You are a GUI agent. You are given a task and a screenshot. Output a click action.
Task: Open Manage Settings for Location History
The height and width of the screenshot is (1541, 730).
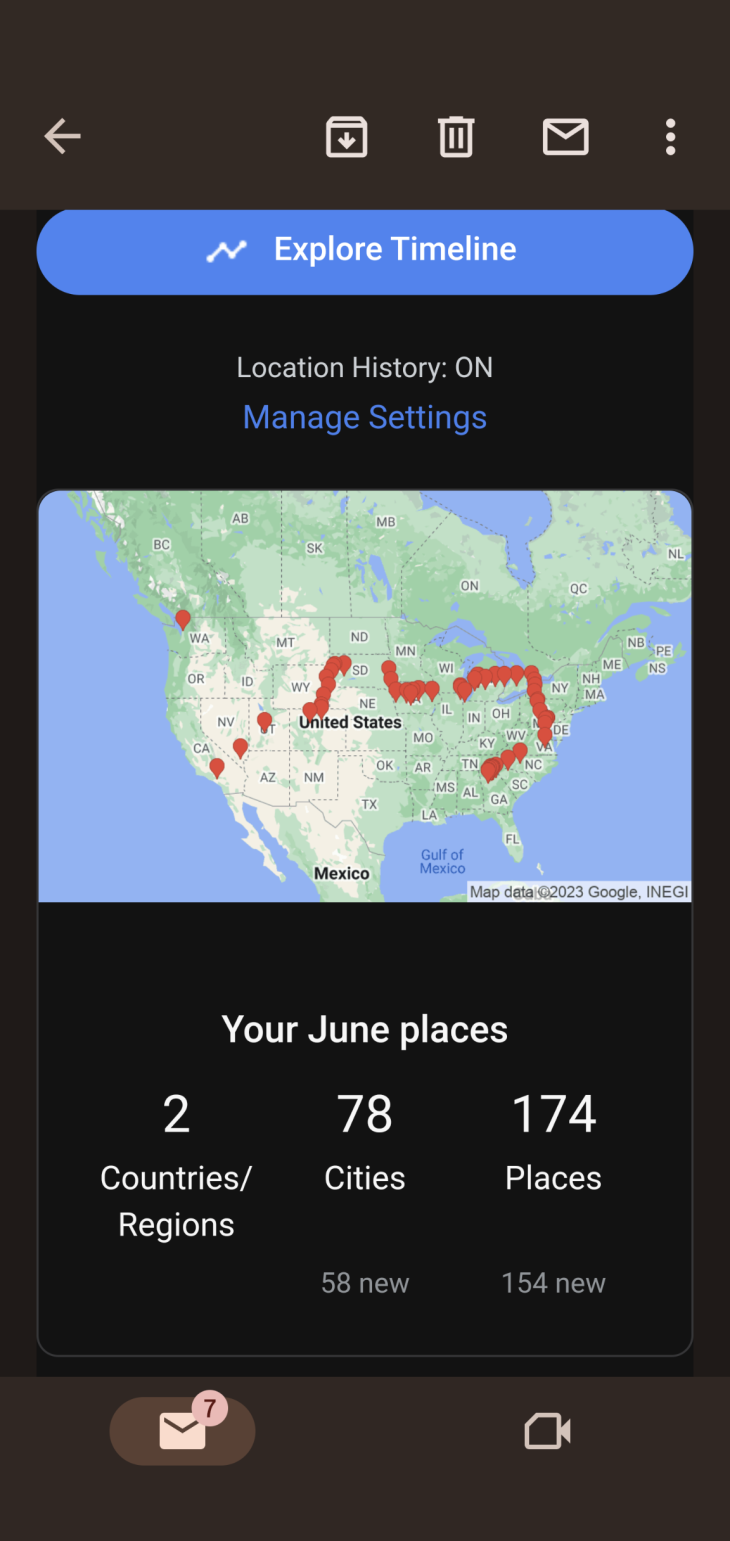(364, 416)
